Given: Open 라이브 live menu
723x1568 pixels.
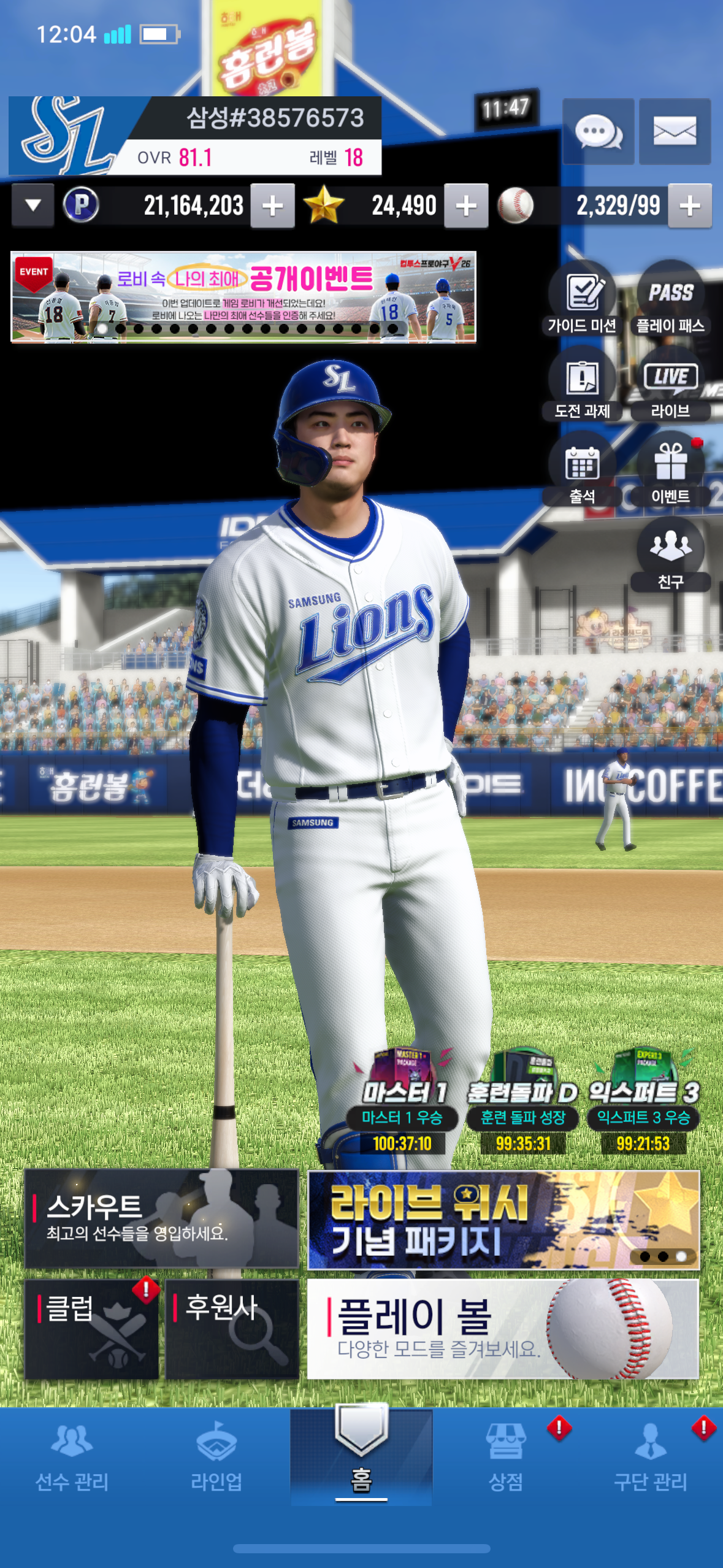Looking at the screenshot, I should (670, 384).
